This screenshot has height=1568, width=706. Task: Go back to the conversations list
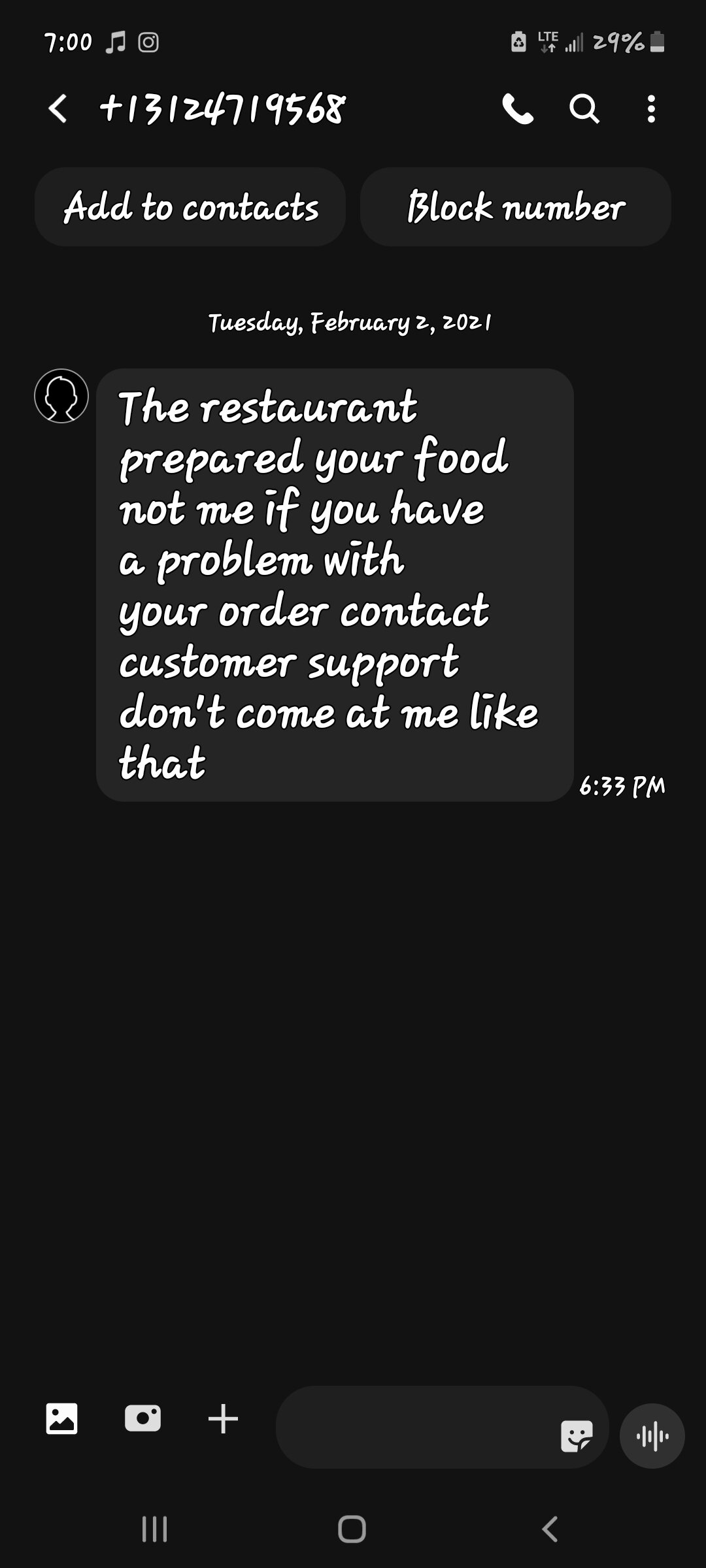click(58, 108)
